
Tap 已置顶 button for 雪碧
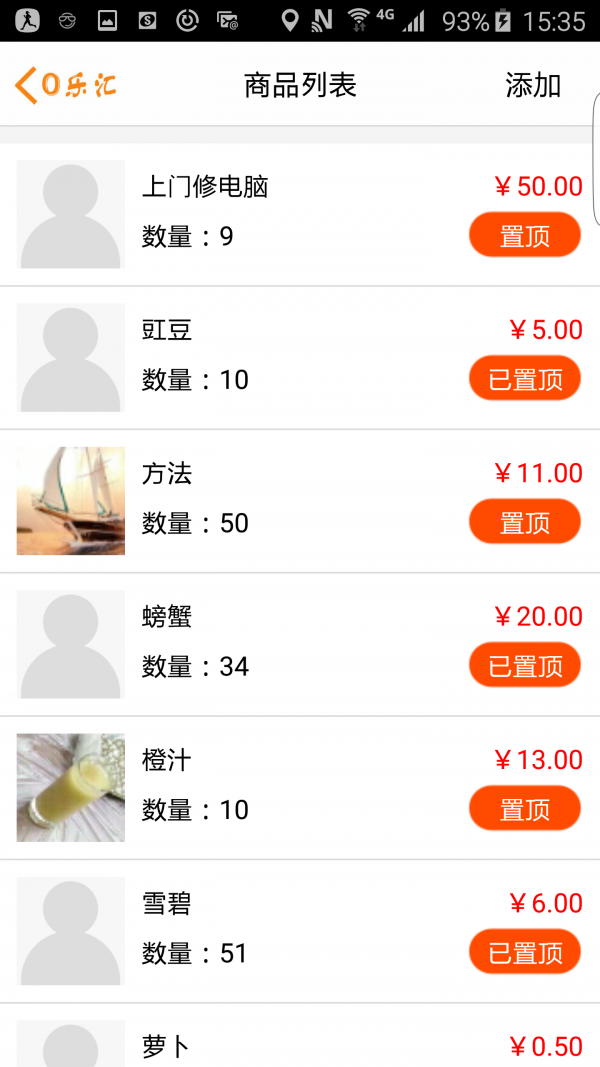525,952
